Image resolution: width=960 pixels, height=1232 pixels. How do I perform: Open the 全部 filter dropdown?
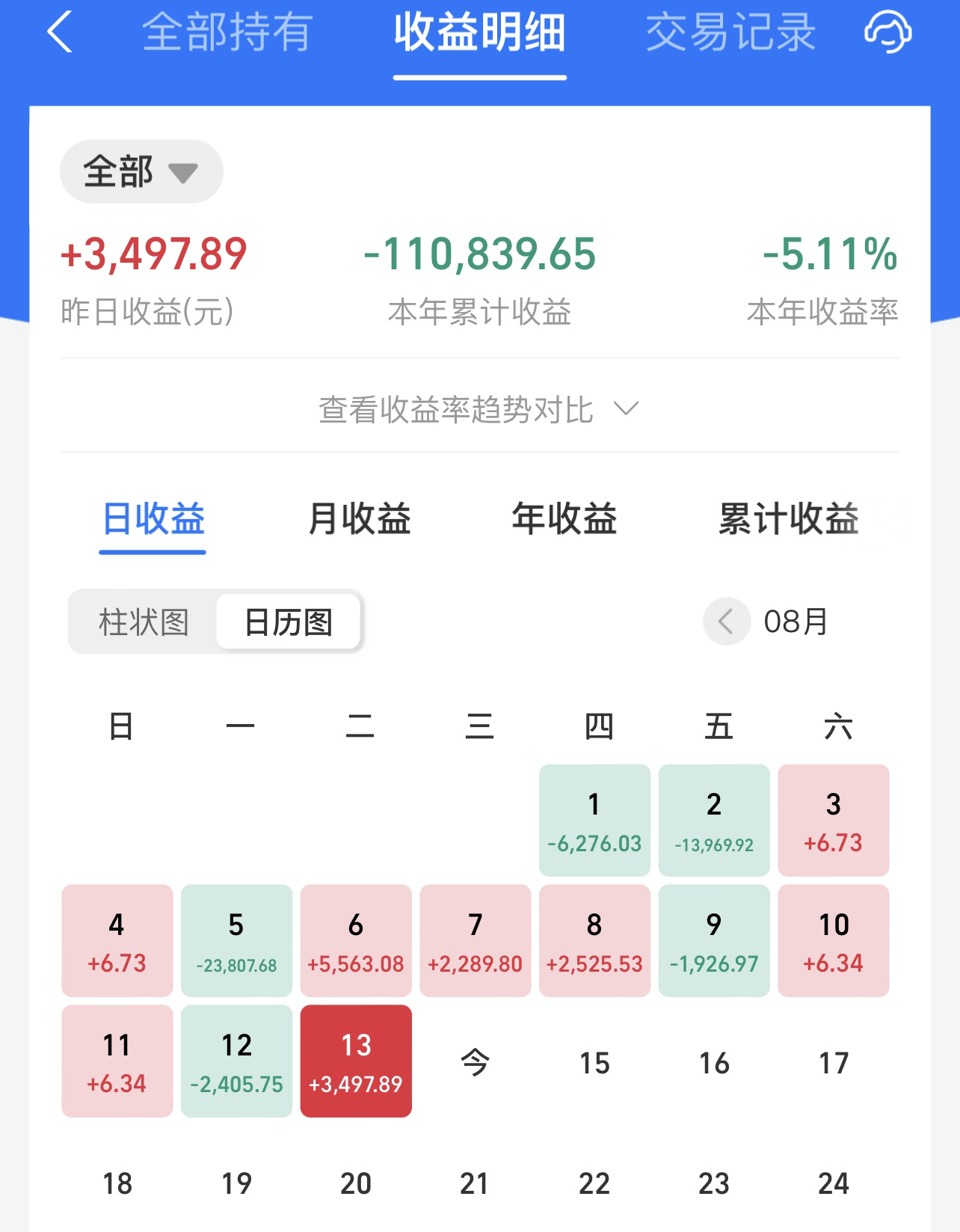(141, 171)
